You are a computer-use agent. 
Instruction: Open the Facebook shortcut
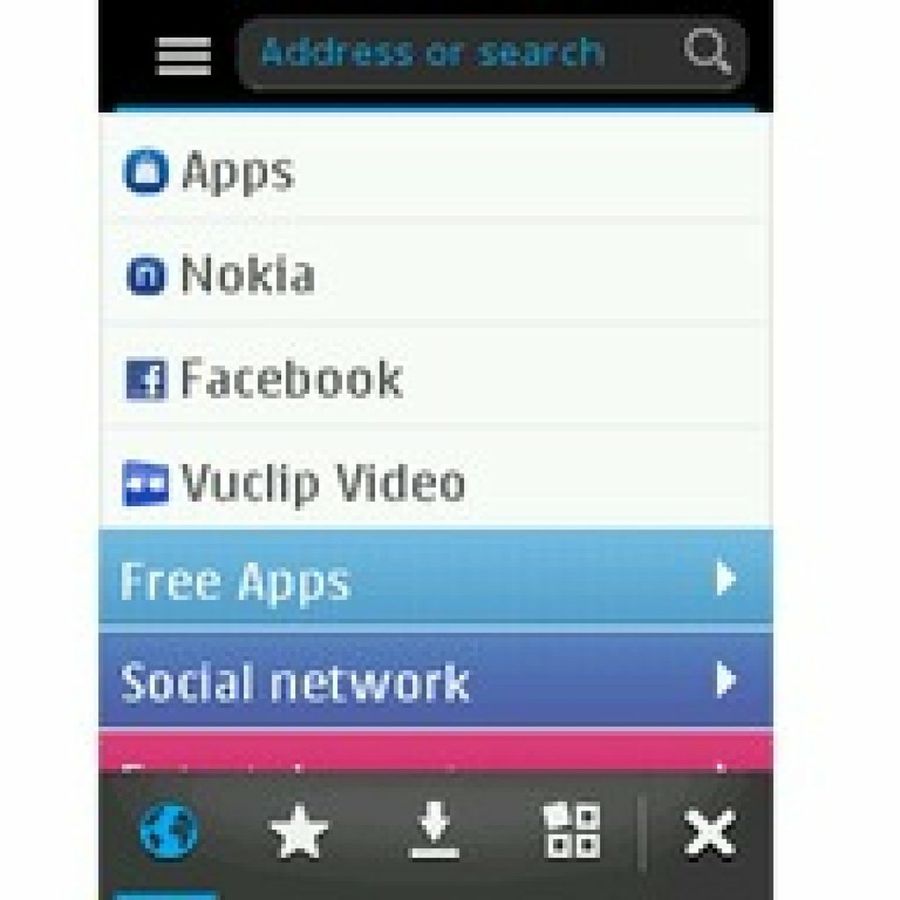290,380
